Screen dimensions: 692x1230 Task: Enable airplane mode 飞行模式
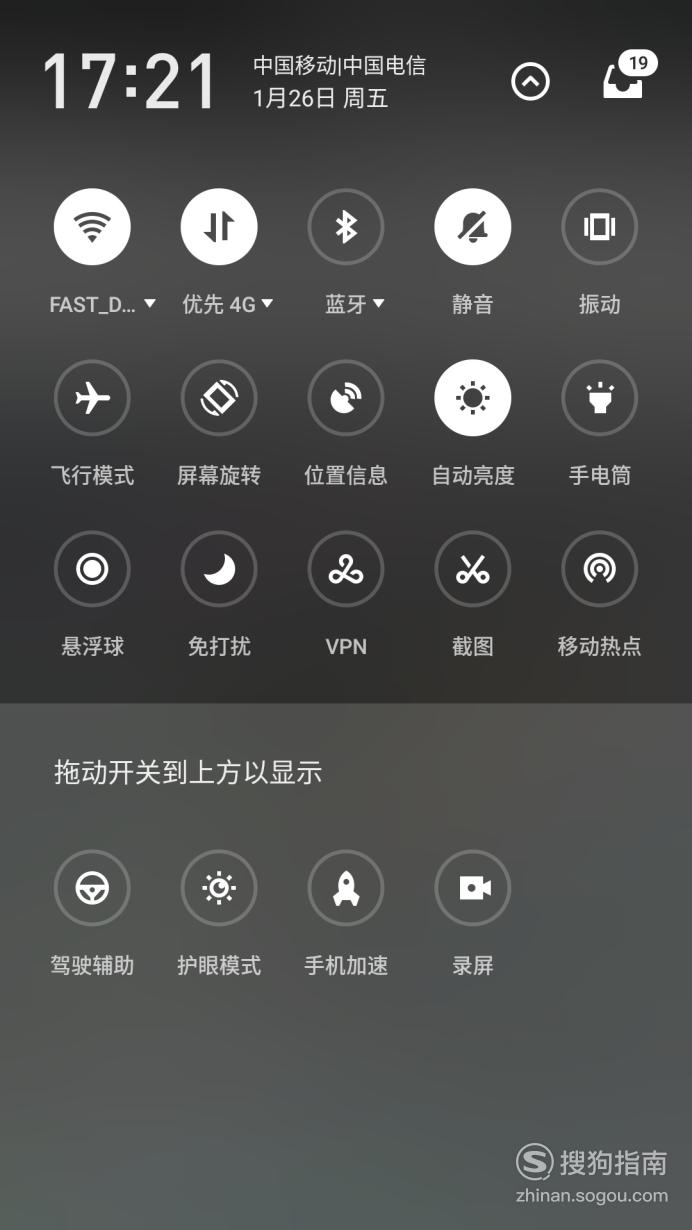(92, 398)
